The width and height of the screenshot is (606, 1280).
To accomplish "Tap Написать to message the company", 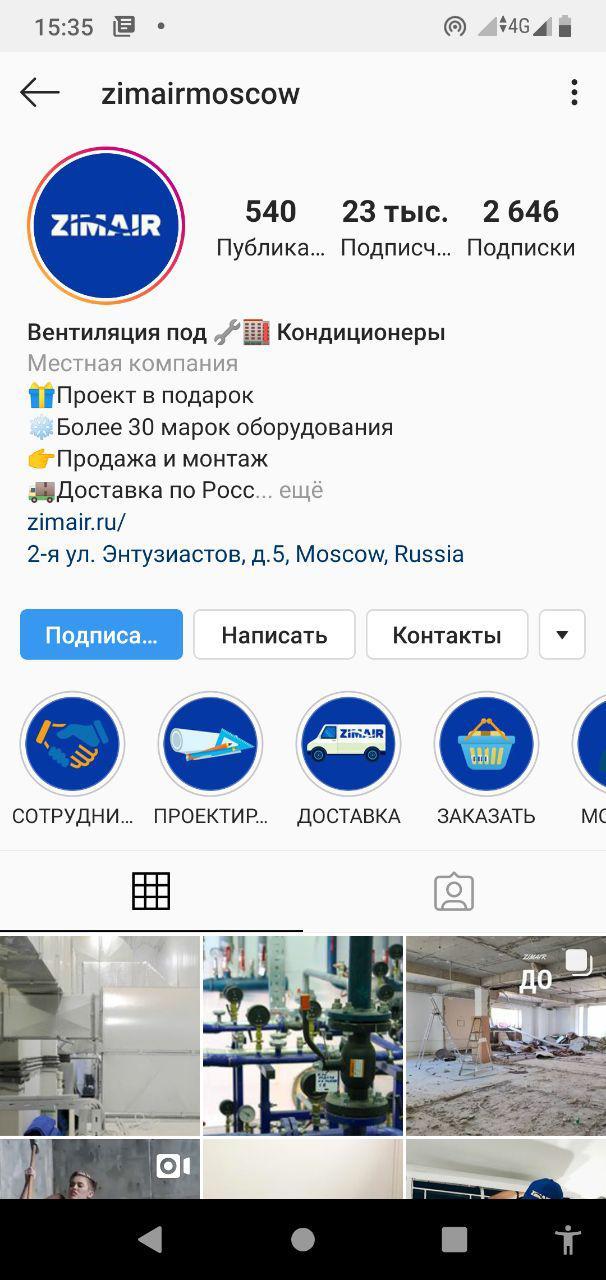I will (274, 635).
